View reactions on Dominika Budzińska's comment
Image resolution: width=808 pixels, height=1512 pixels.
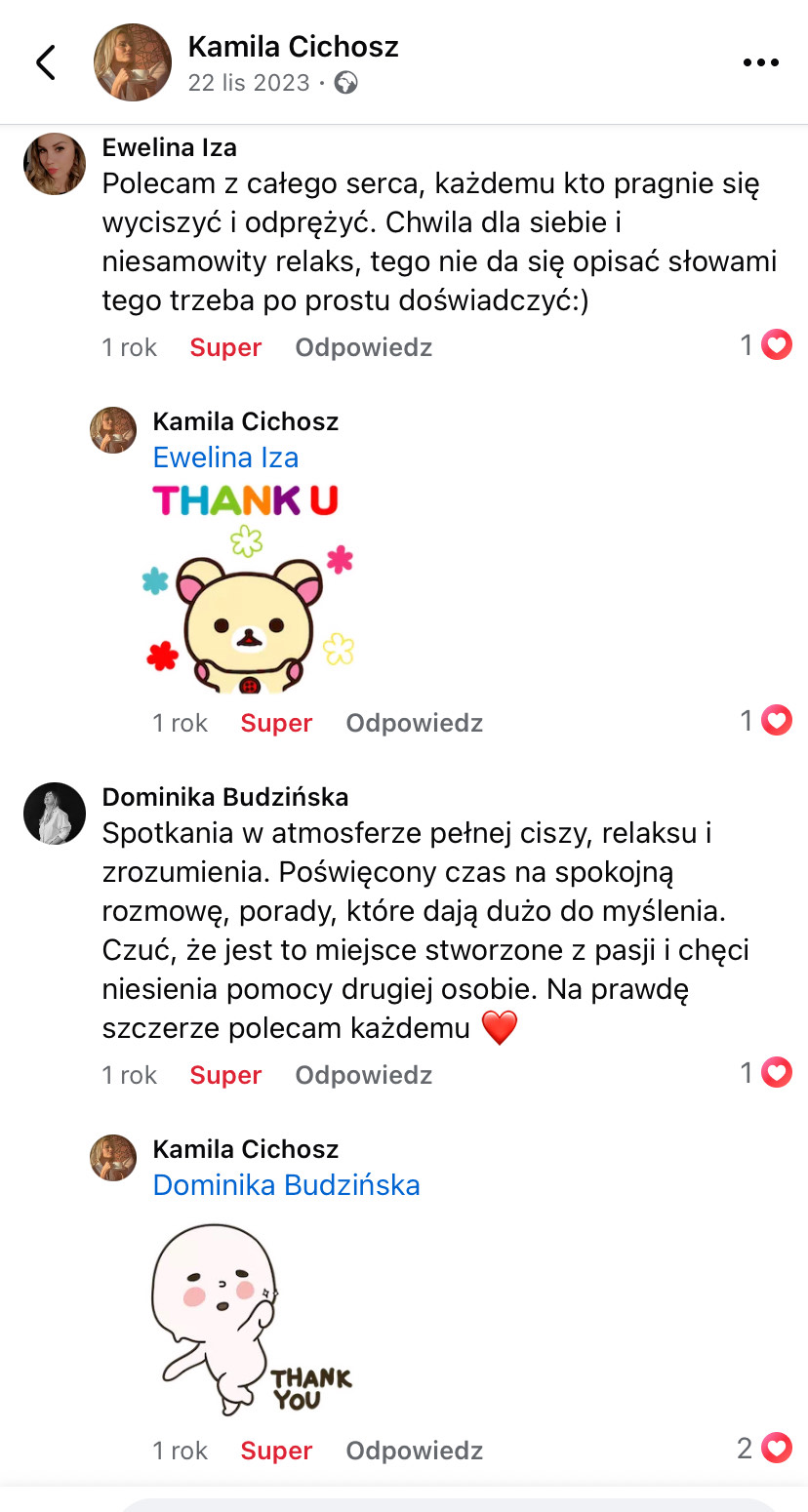(x=766, y=1073)
